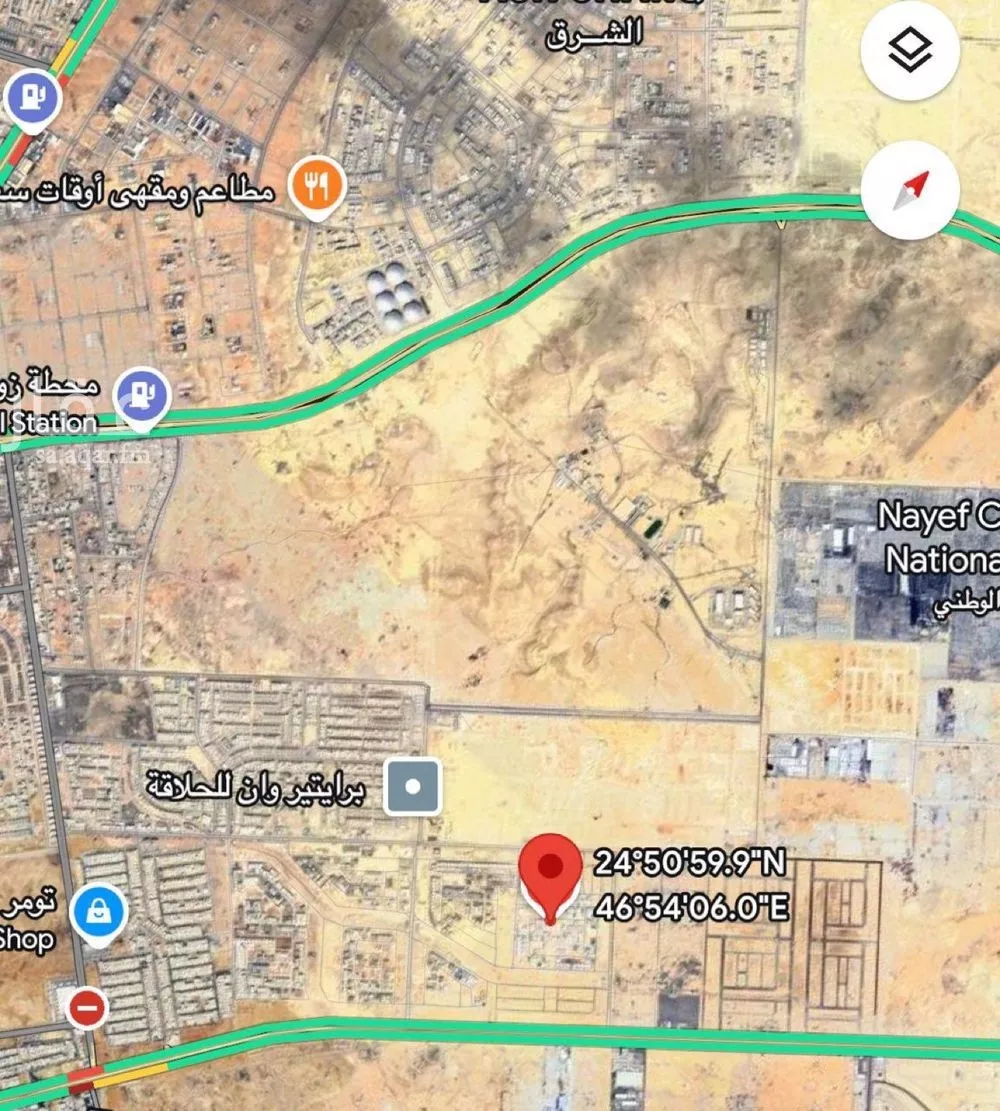This screenshot has width=1000, height=1111.
Task: Open the gray POI marker for برايتير وان للحلاقة
Action: pyautogui.click(x=411, y=787)
